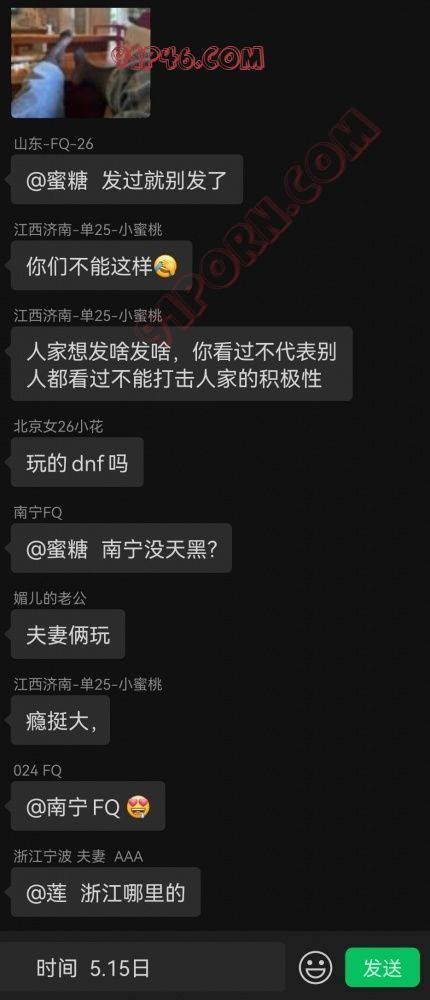The image size is (430, 1000).
Task: Tap the green 发送 send button
Action: [x=382, y=967]
